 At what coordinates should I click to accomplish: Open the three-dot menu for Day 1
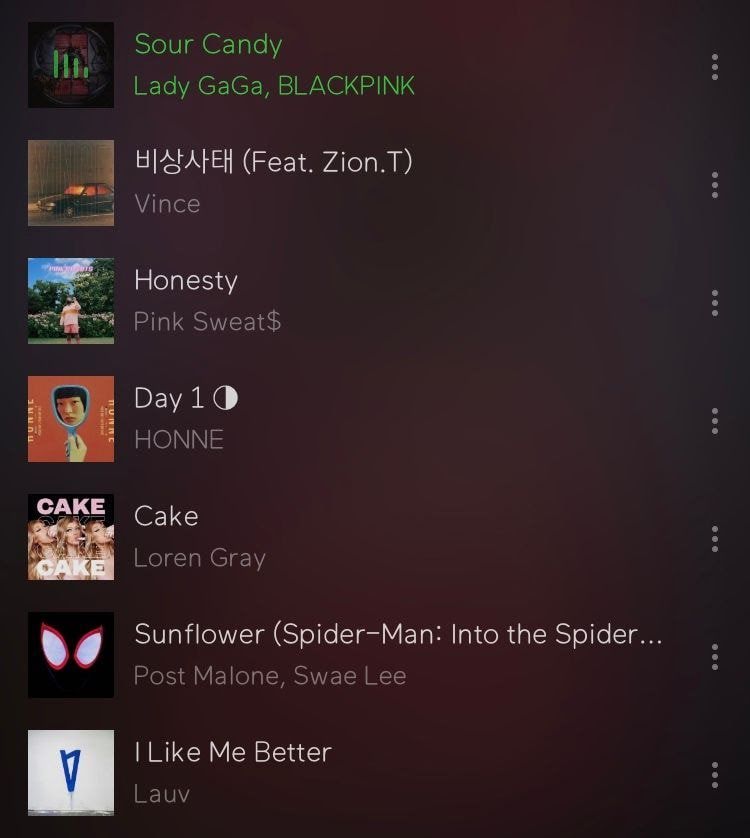pos(714,420)
